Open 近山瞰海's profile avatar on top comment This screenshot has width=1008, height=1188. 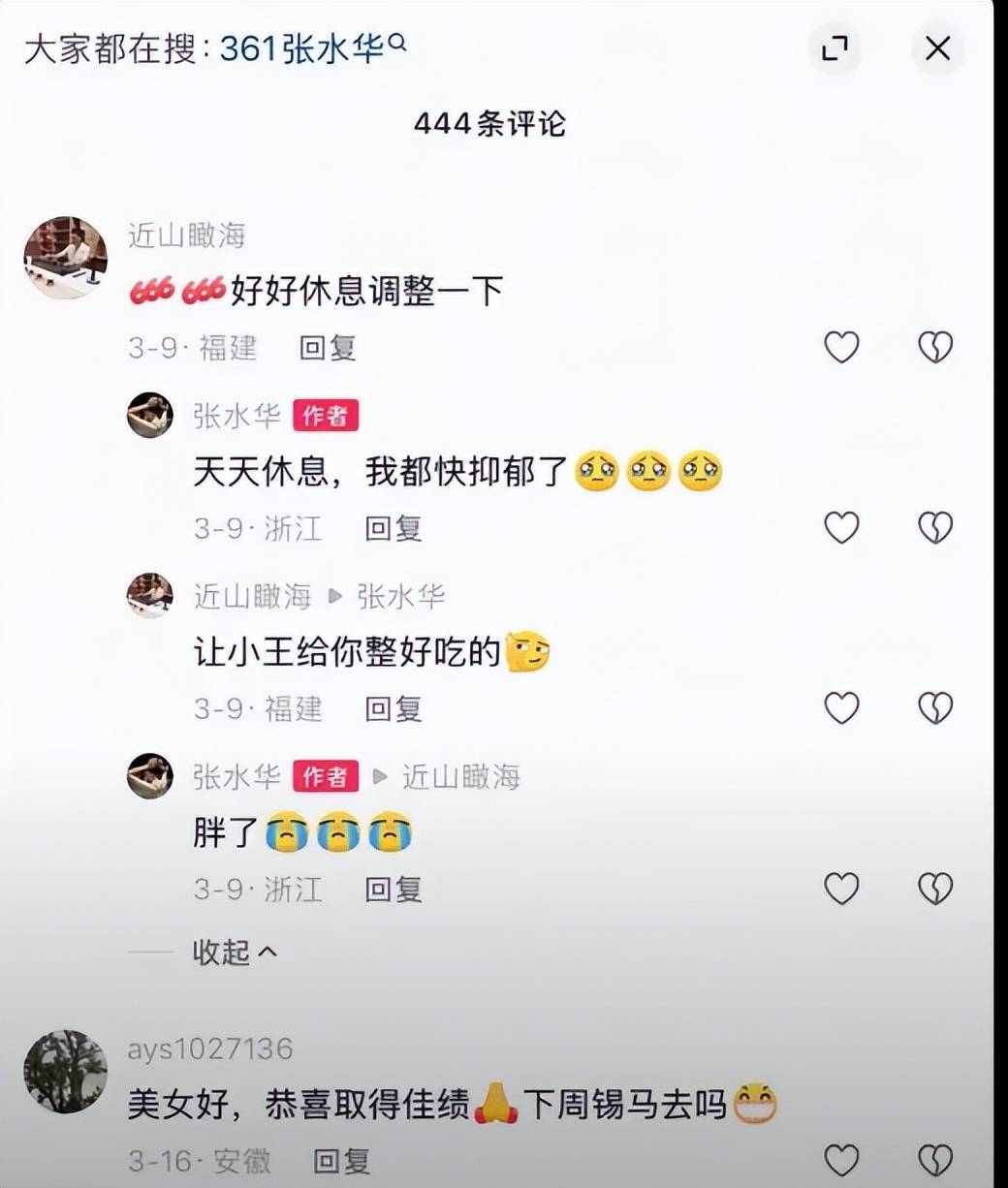tap(65, 258)
